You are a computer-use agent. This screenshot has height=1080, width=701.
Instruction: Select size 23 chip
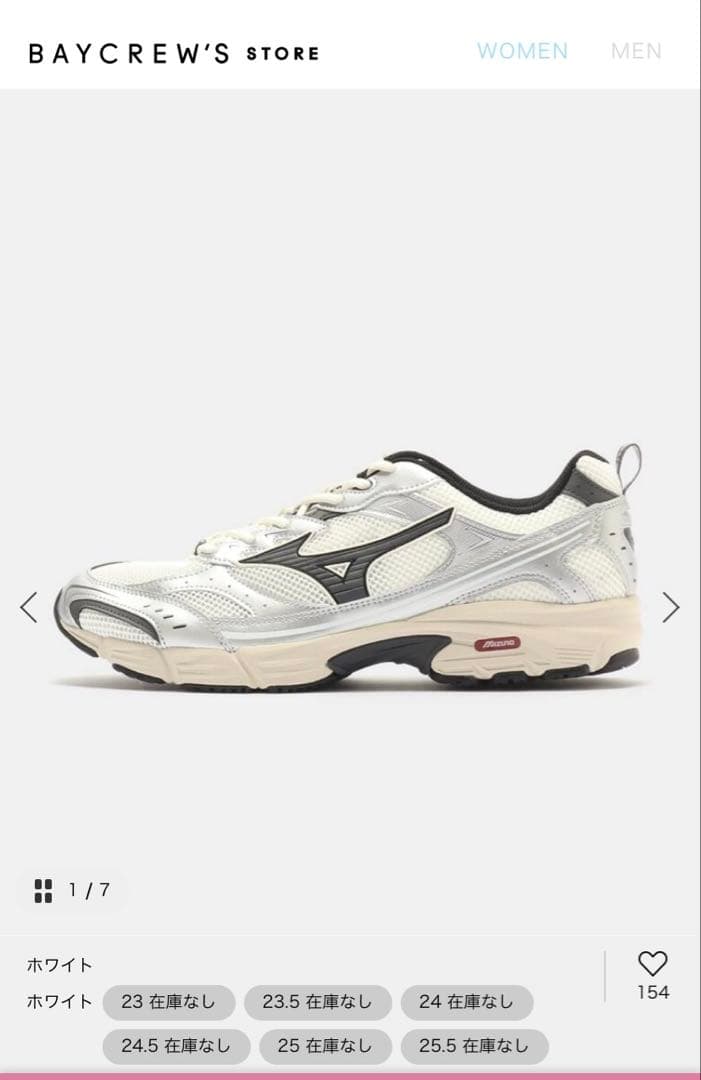click(x=168, y=1002)
